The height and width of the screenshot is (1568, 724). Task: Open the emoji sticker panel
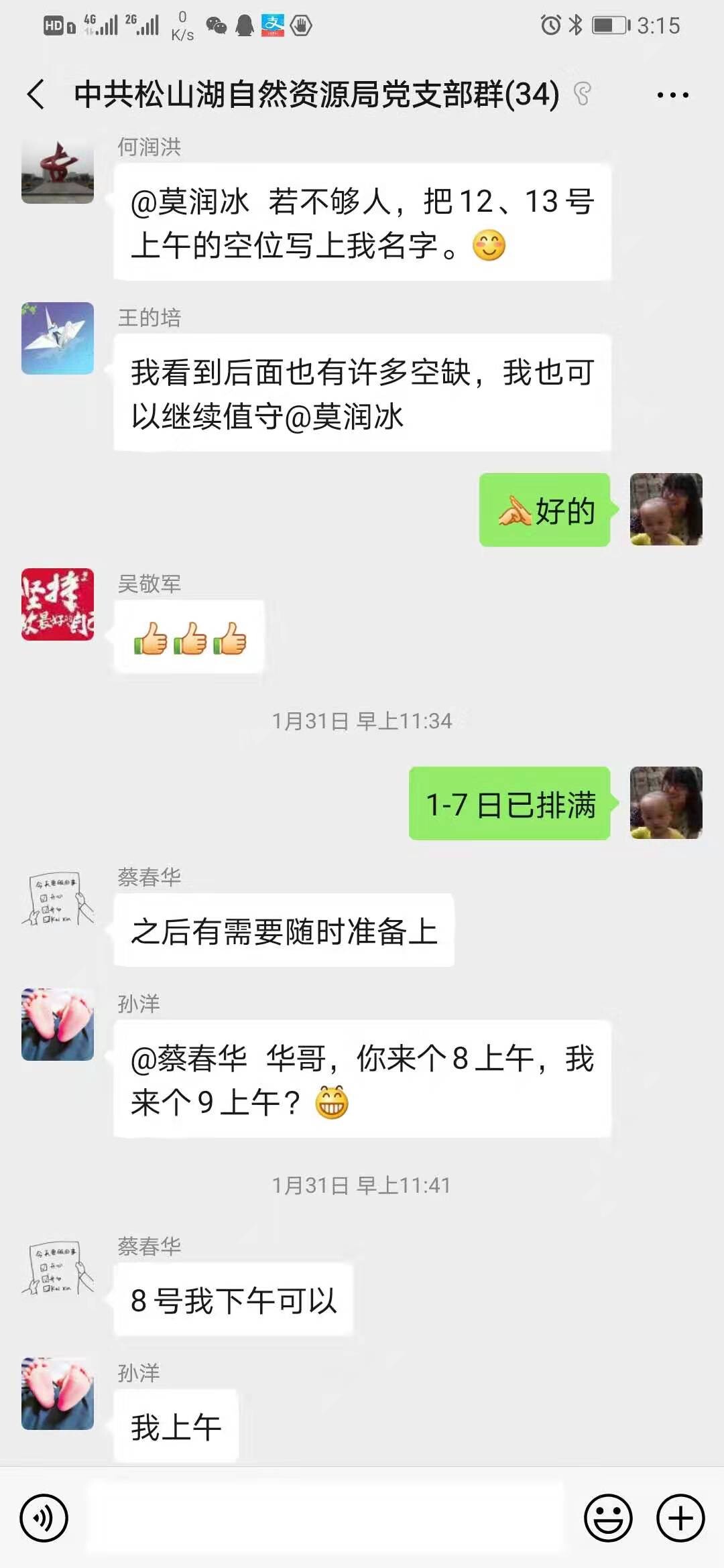pyautogui.click(x=608, y=1518)
